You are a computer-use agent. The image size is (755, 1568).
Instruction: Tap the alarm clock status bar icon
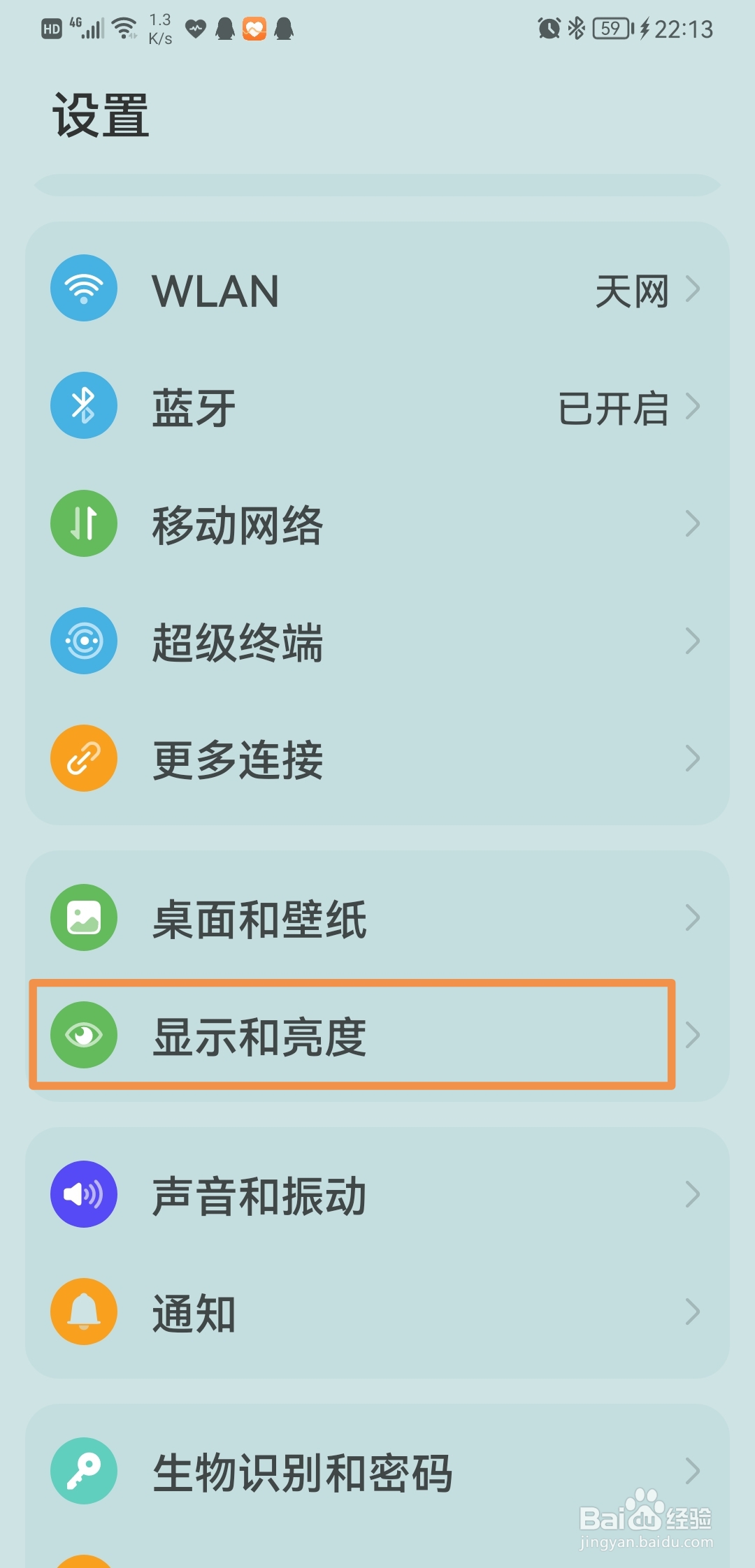(x=549, y=27)
